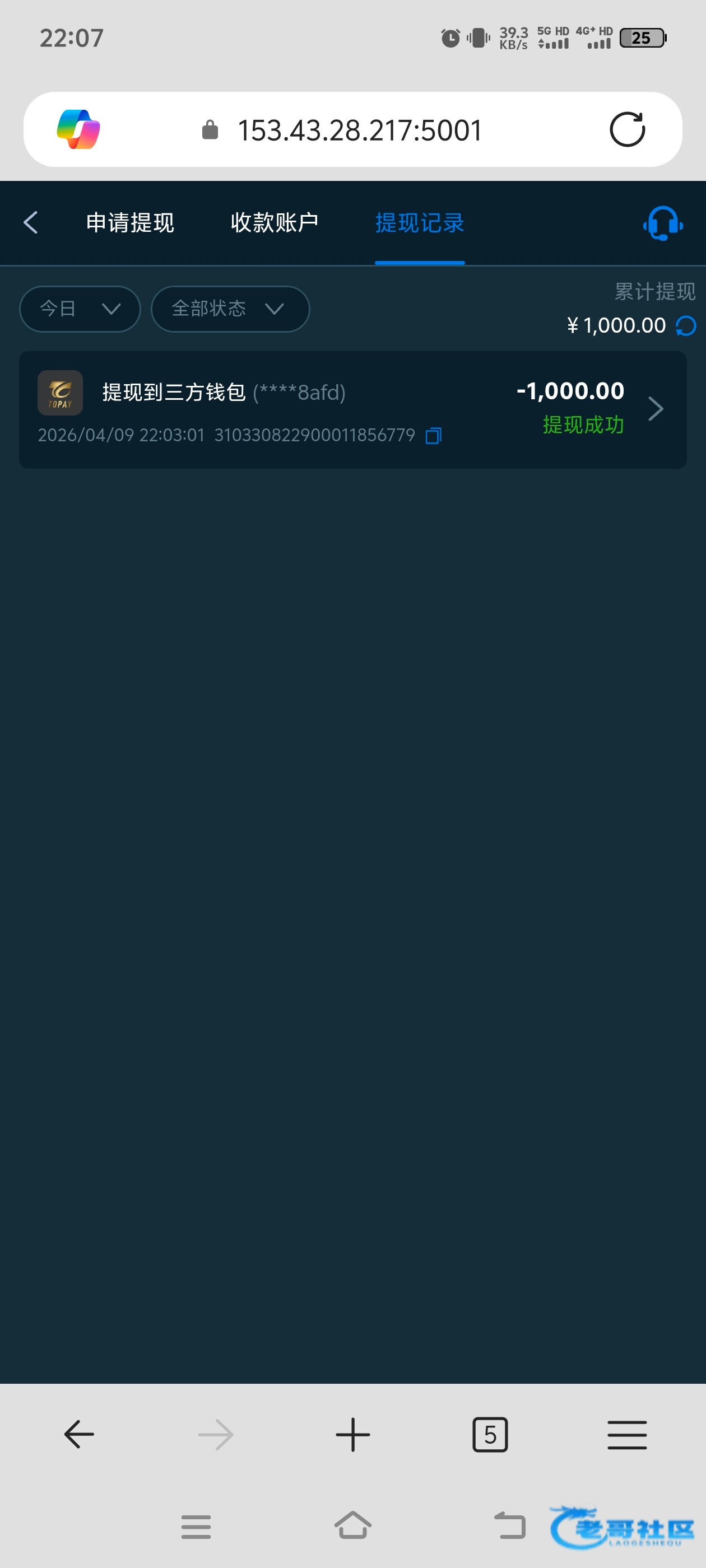Viewport: 706px width, 1568px height.
Task: Copy the withdrawal order number
Action: [x=434, y=436]
